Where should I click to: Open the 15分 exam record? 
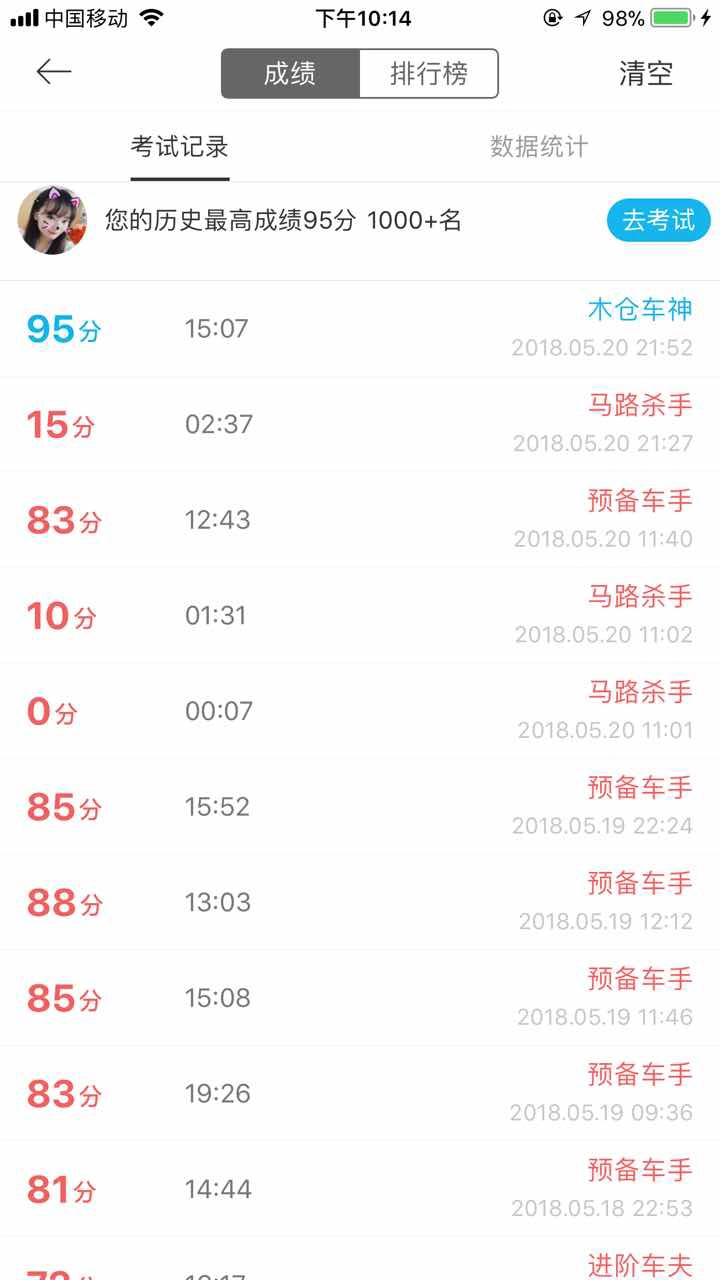tap(360, 425)
